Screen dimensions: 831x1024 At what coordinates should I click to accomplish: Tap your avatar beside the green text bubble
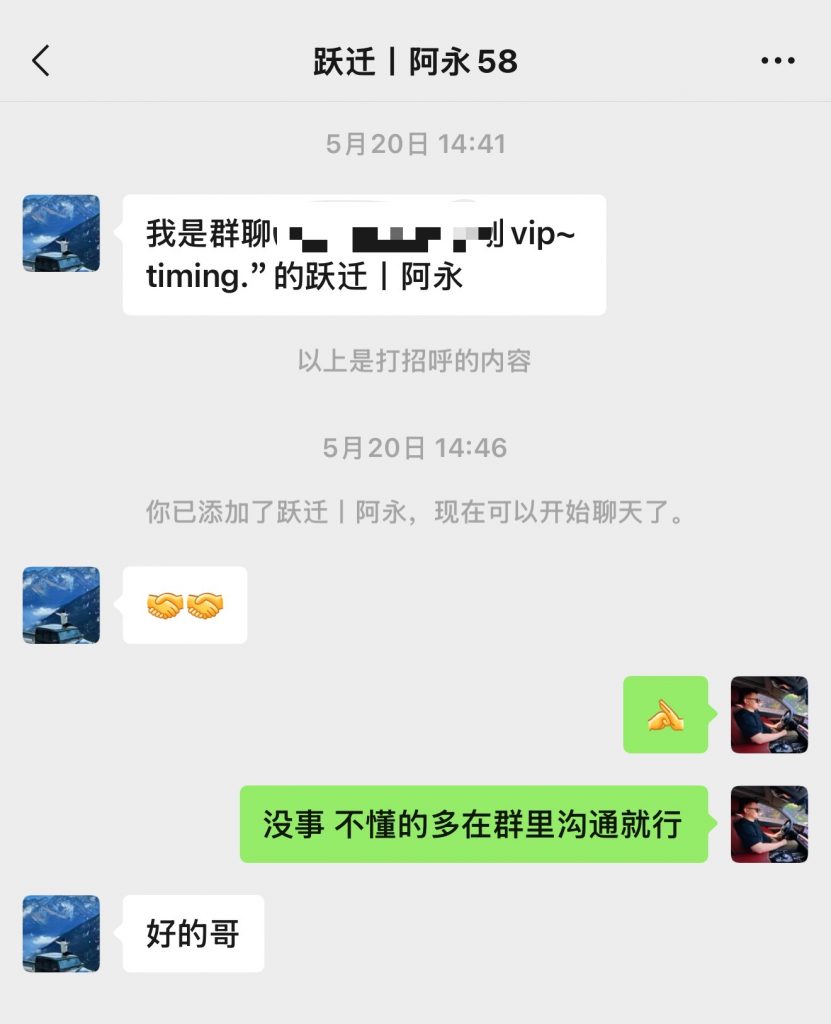click(x=769, y=824)
